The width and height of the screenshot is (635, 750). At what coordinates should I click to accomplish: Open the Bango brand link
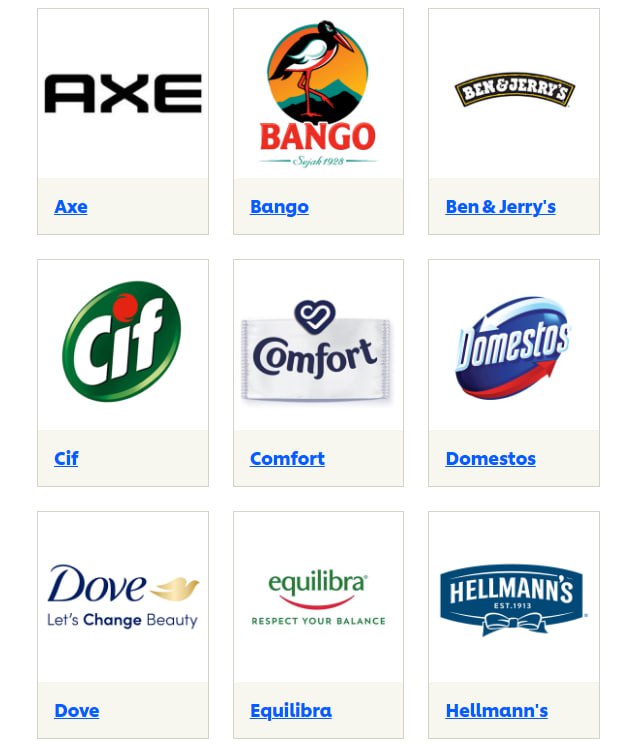pyautogui.click(x=279, y=207)
